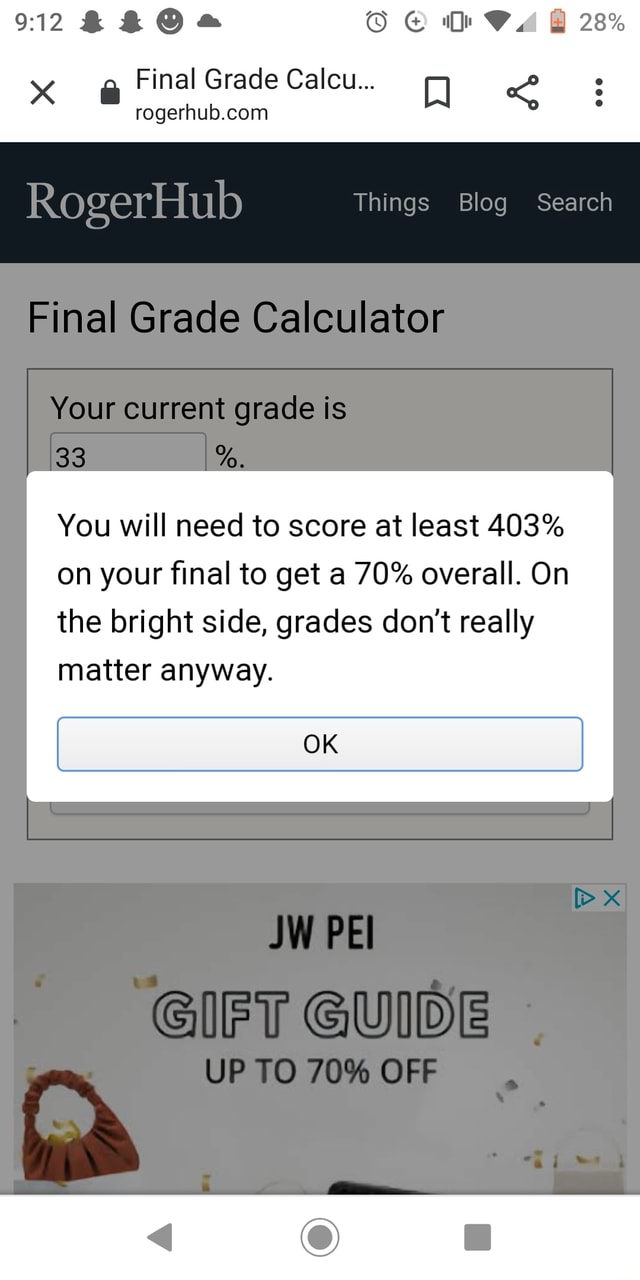This screenshot has width=640, height=1280.
Task: Close the JW PEI advertisement
Action: 613,899
